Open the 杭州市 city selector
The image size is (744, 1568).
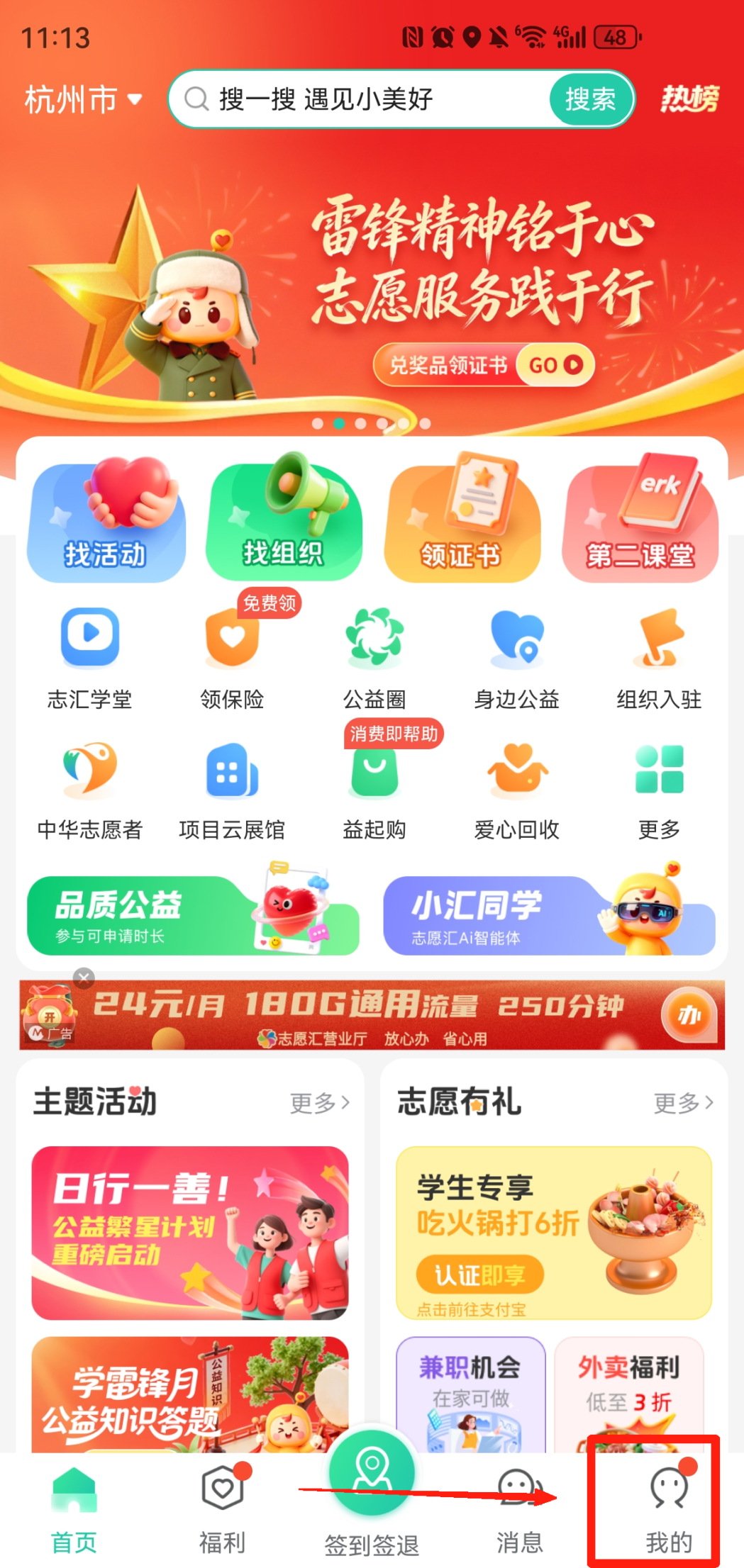click(x=83, y=99)
